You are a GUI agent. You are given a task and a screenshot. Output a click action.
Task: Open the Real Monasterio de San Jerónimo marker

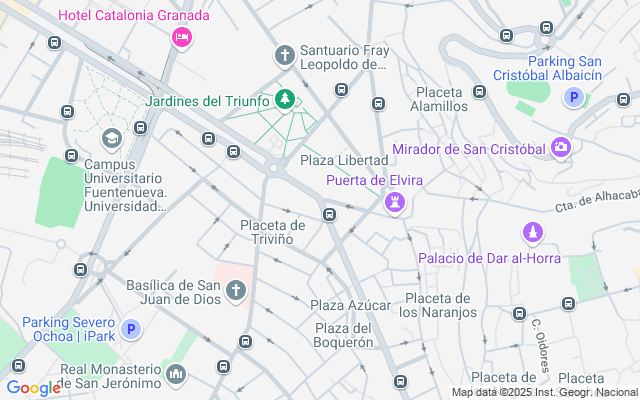(176, 375)
